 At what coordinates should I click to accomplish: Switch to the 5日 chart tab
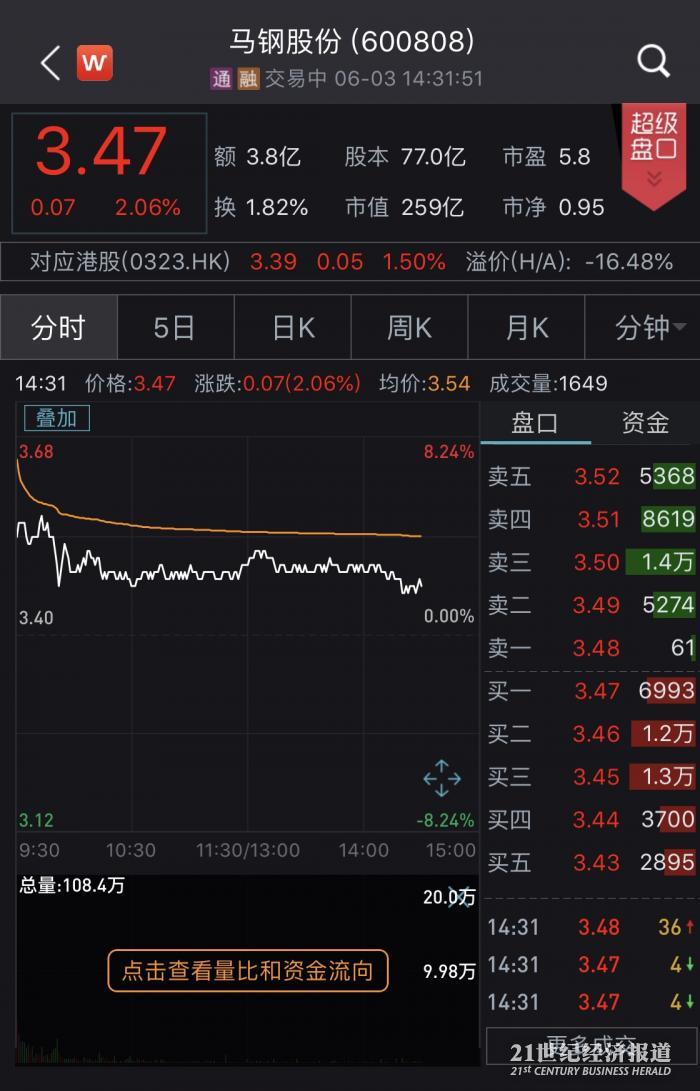tap(174, 328)
